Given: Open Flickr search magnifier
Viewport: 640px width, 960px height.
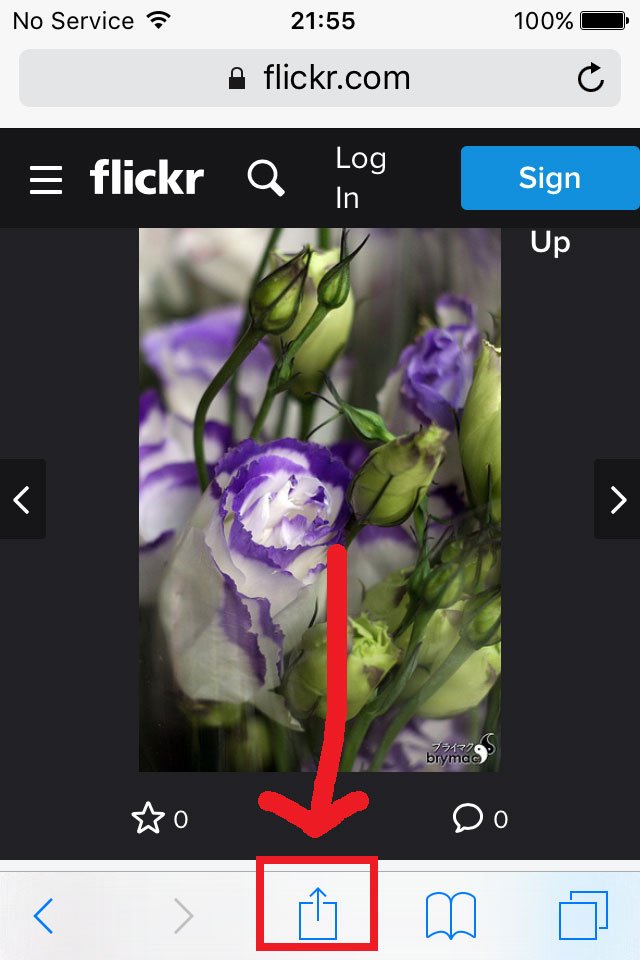Looking at the screenshot, I should [x=266, y=179].
